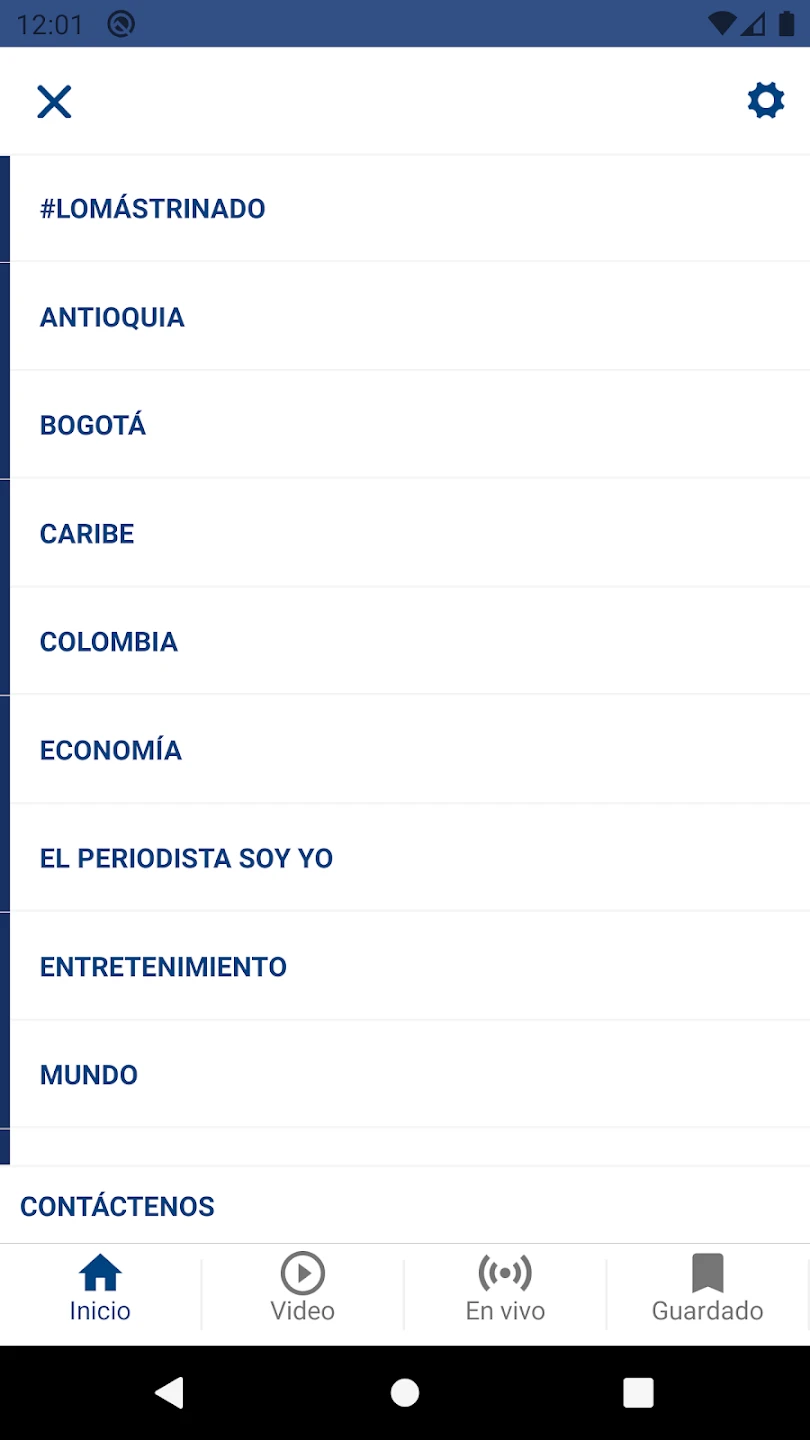This screenshot has height=1440, width=810.
Task: Go to the BOGOTÁ section
Action: pyautogui.click(x=93, y=426)
